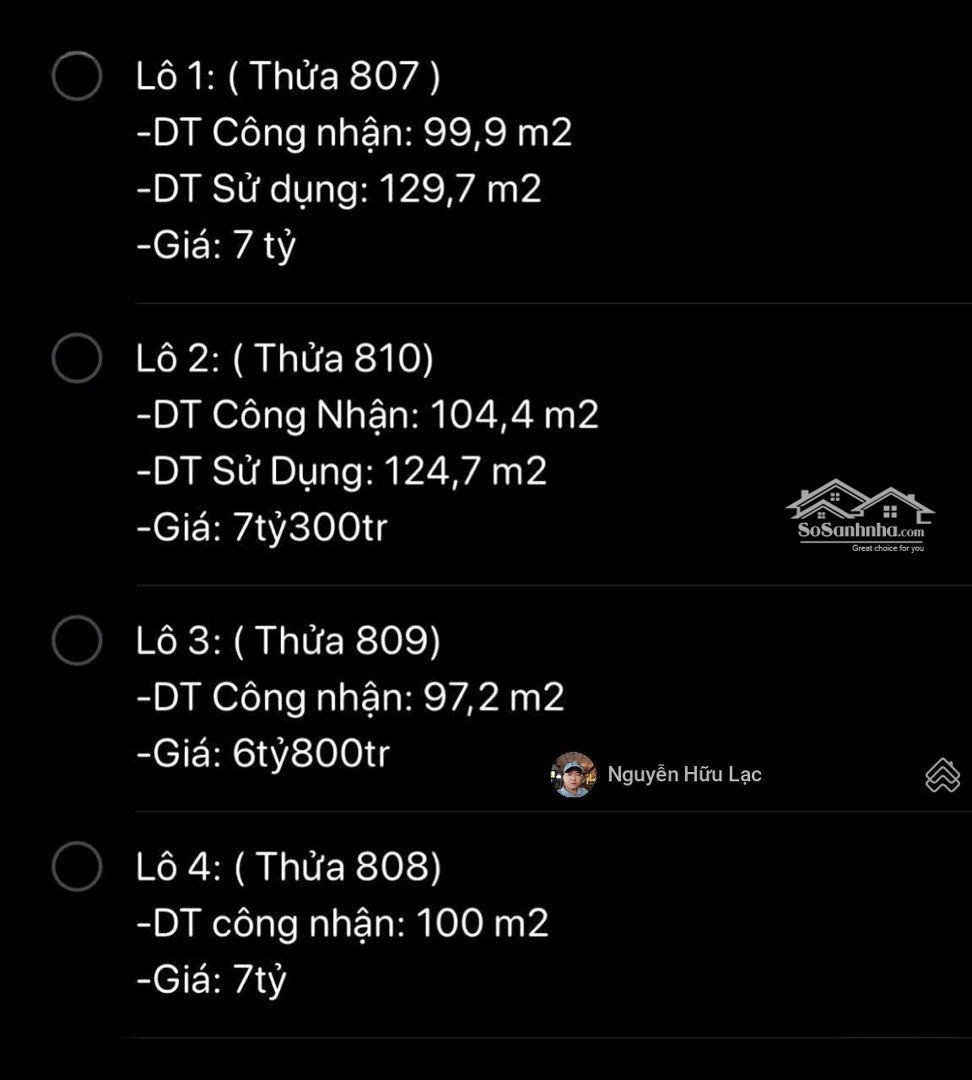972x1080 pixels.
Task: Select the 'Lô 3: ( Thửa 809)' heading
Action: click(x=287, y=641)
